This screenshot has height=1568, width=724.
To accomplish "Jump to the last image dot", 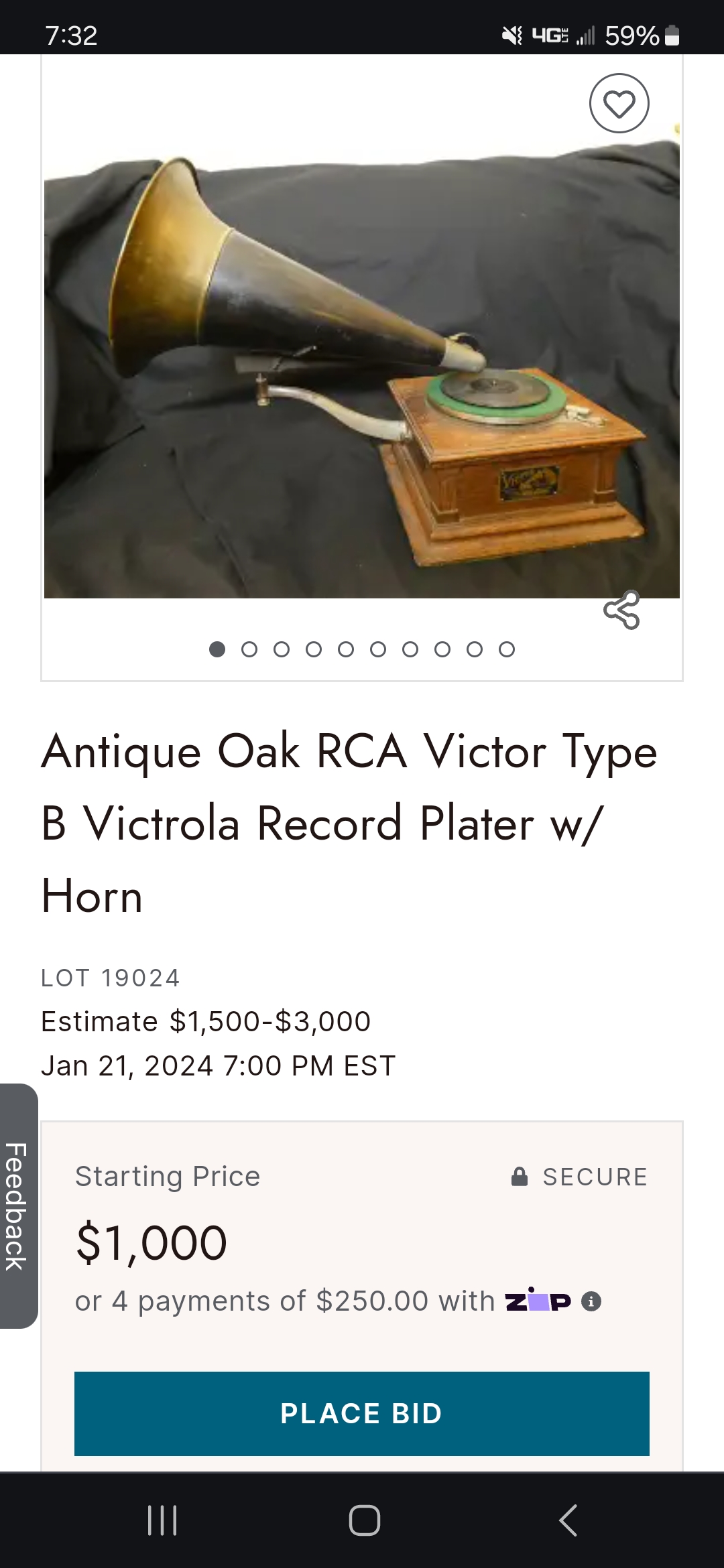I will click(x=507, y=649).
